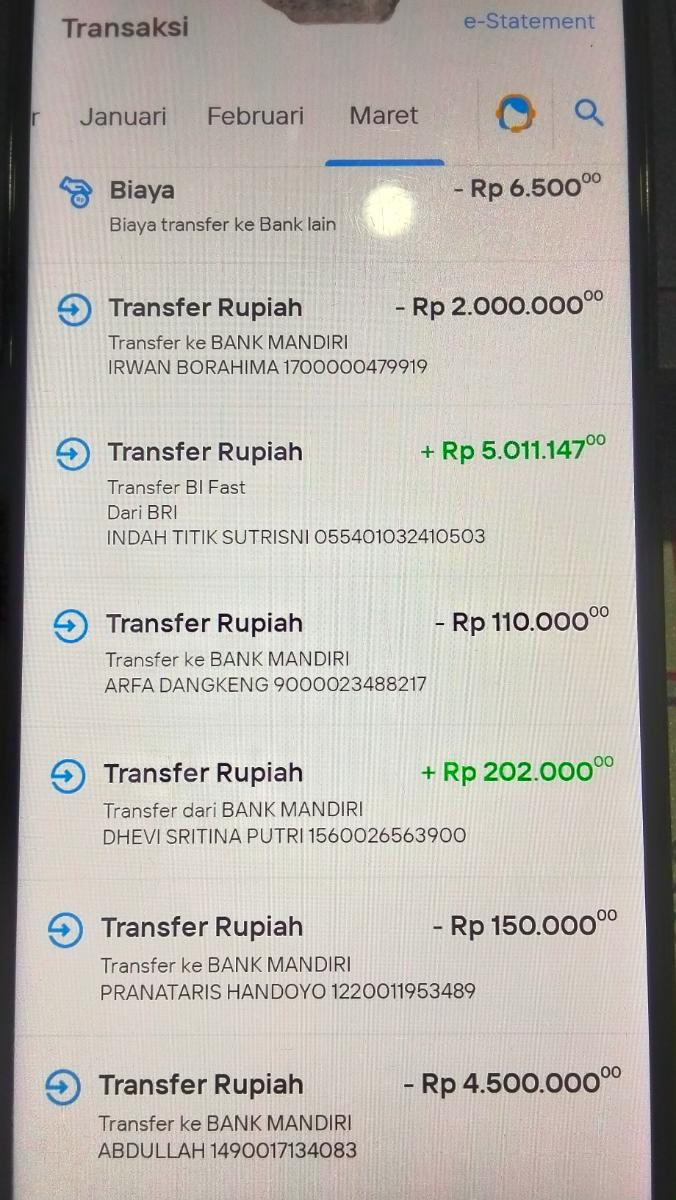This screenshot has width=676, height=1200.
Task: View transfer from DHEVI SRITINA PUTRI
Action: click(x=331, y=803)
